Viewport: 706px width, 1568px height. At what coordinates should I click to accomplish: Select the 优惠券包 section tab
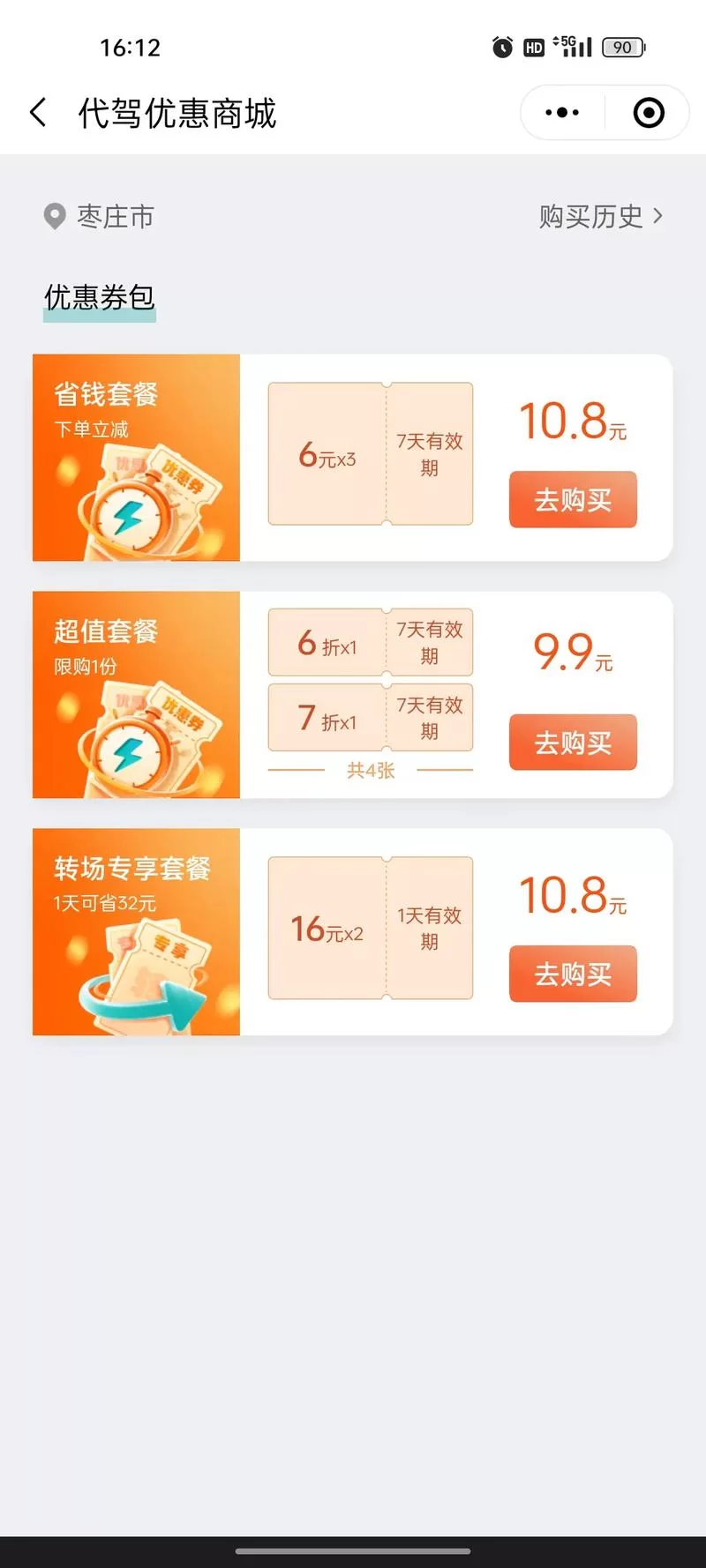(x=99, y=298)
